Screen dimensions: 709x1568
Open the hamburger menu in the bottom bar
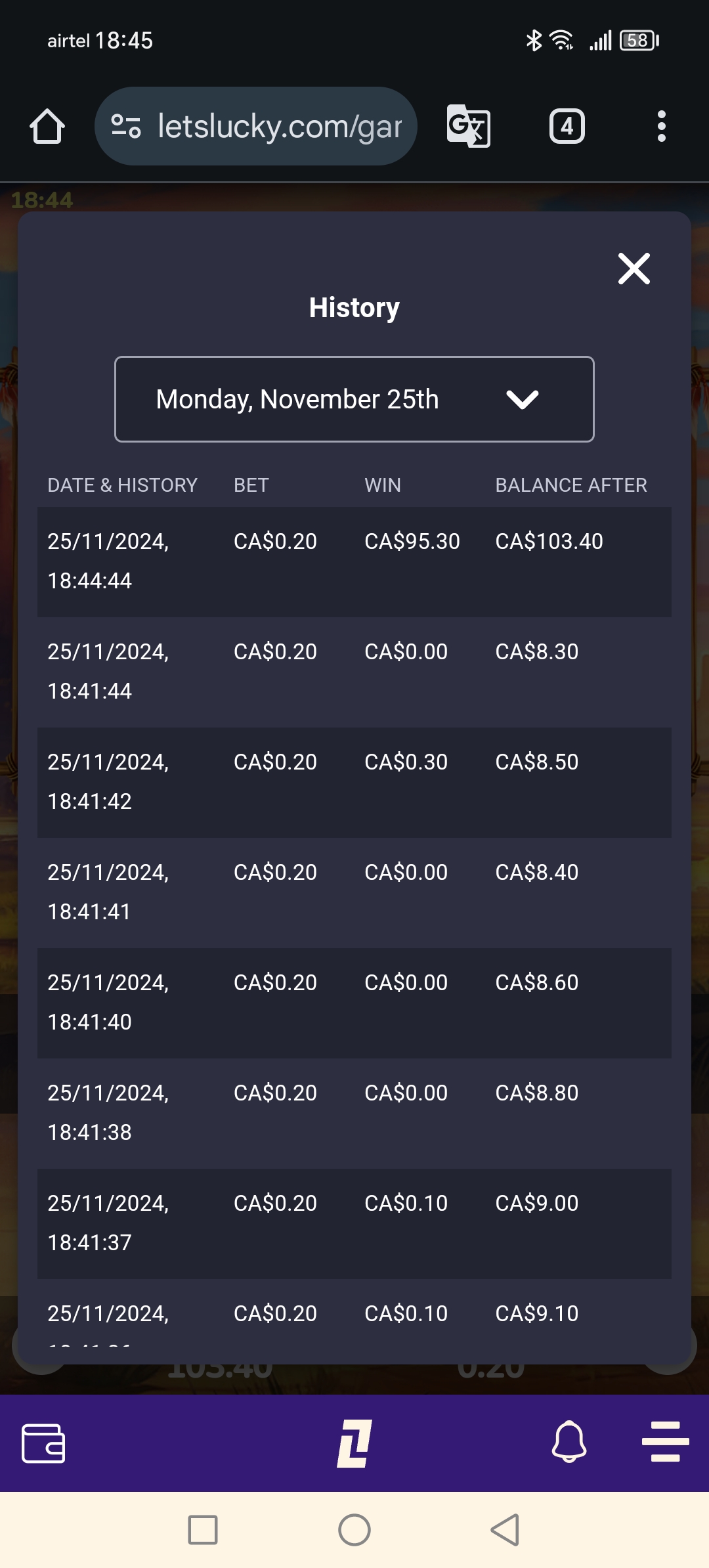[x=666, y=1442]
